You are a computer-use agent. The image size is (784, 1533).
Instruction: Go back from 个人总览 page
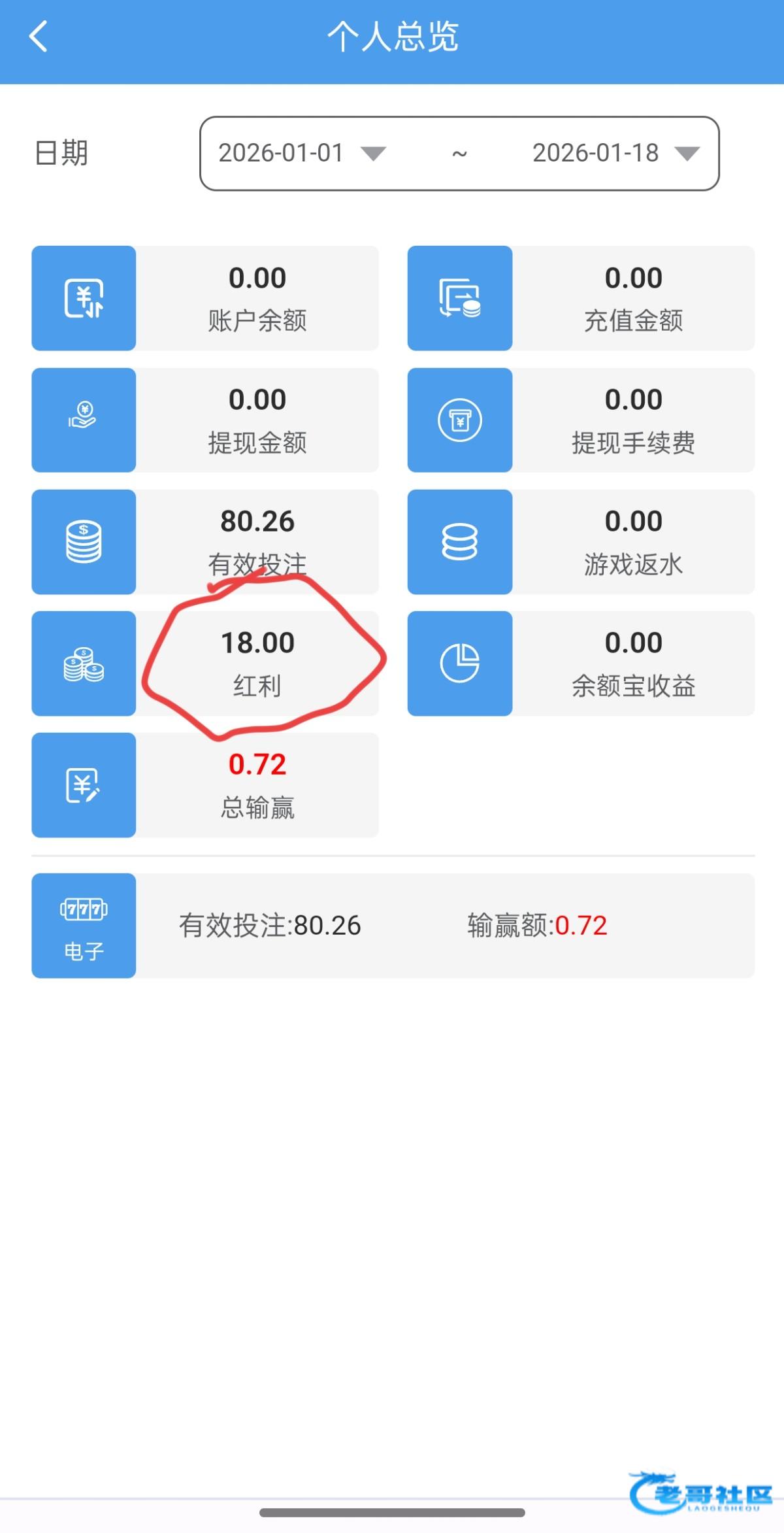(39, 37)
